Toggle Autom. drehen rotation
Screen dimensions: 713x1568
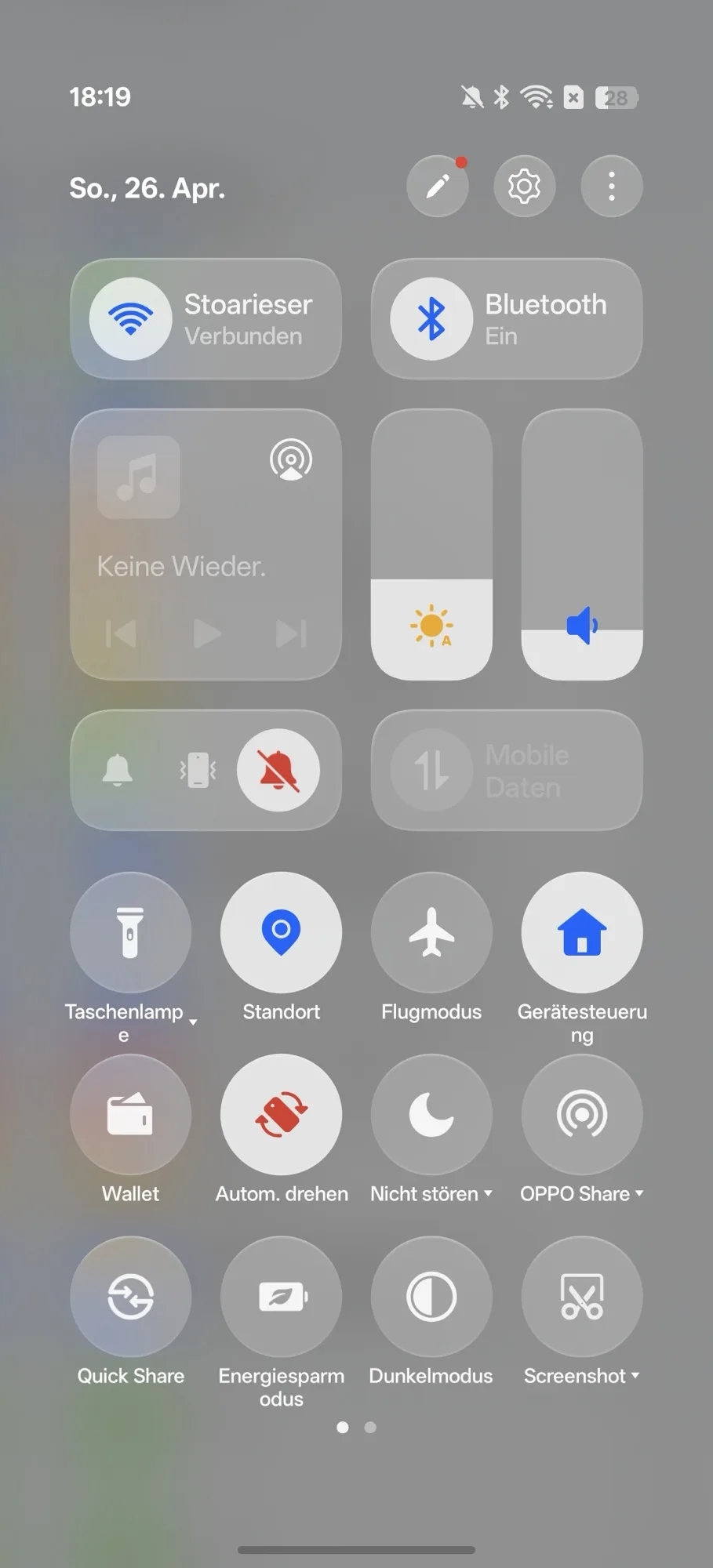coord(281,1114)
